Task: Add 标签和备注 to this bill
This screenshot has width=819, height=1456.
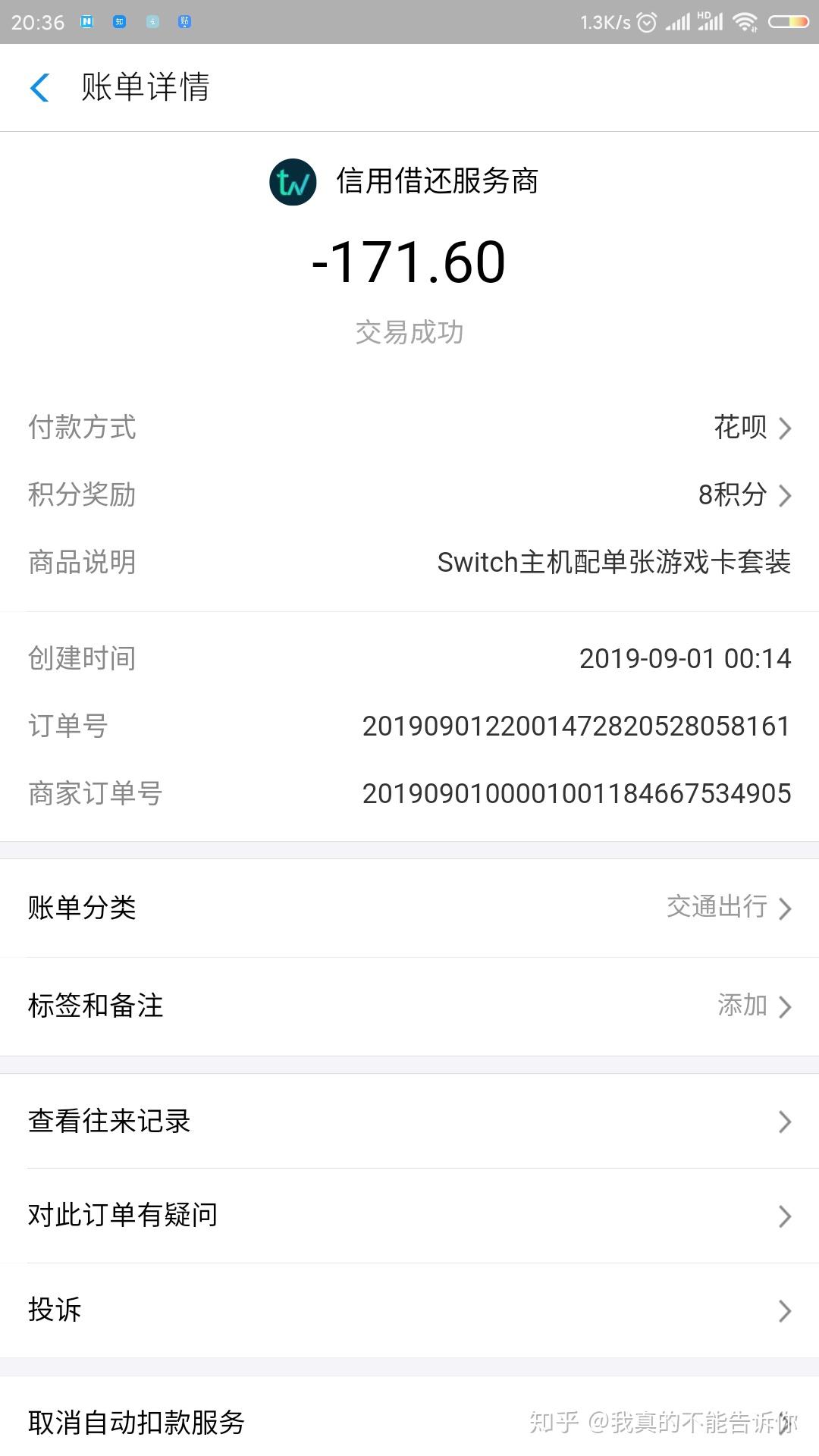Action: pos(752,1006)
